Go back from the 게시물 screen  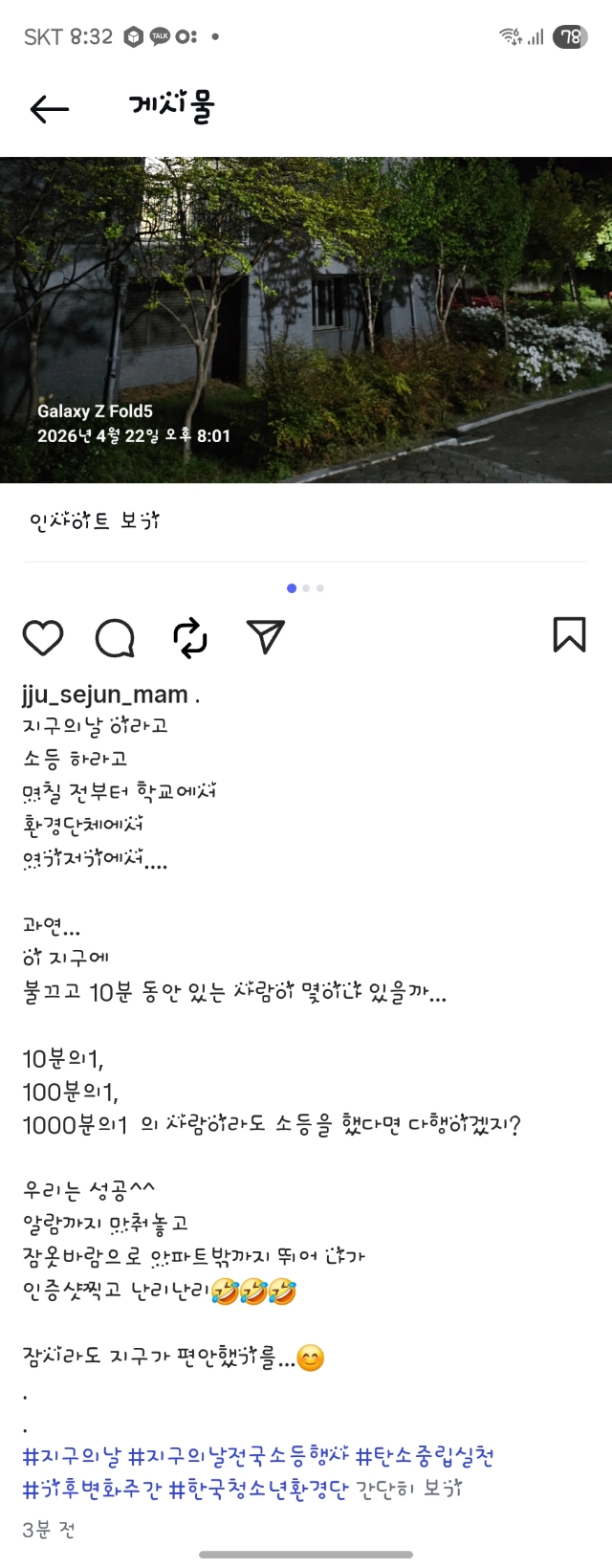pyautogui.click(x=50, y=109)
